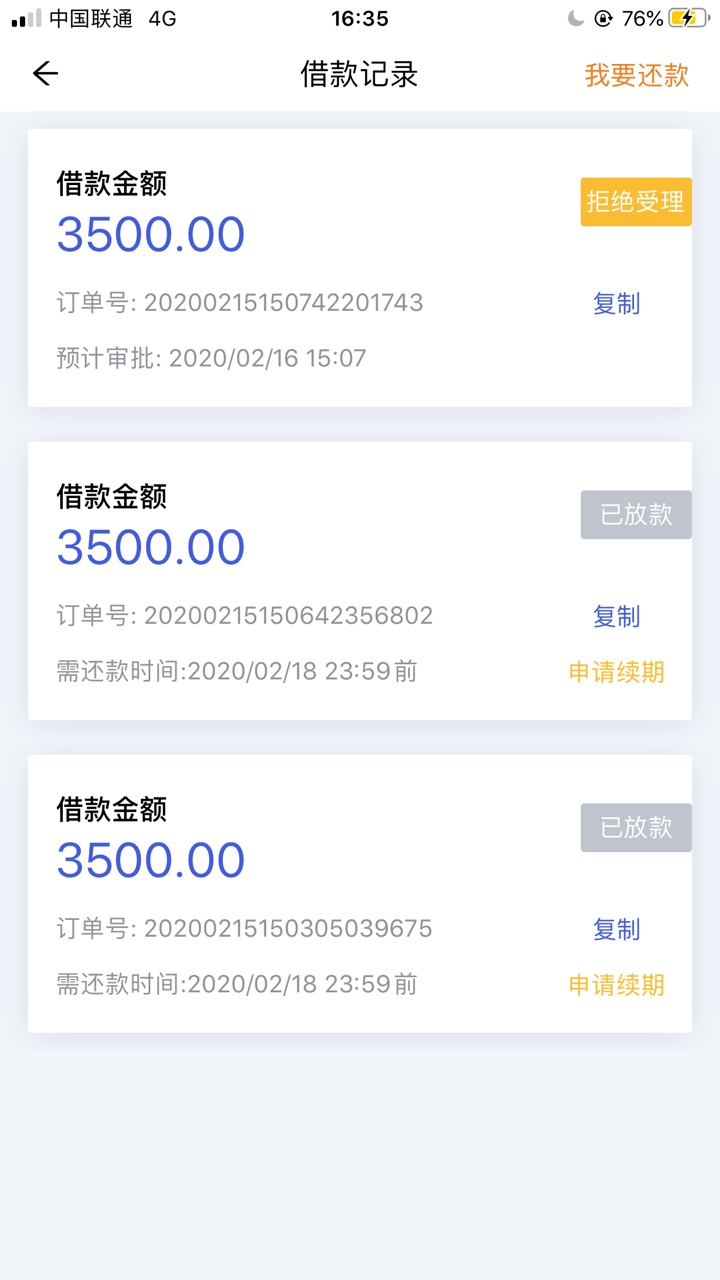The height and width of the screenshot is (1280, 720).
Task: Copy order number 20200215150642356802
Action: (x=616, y=617)
